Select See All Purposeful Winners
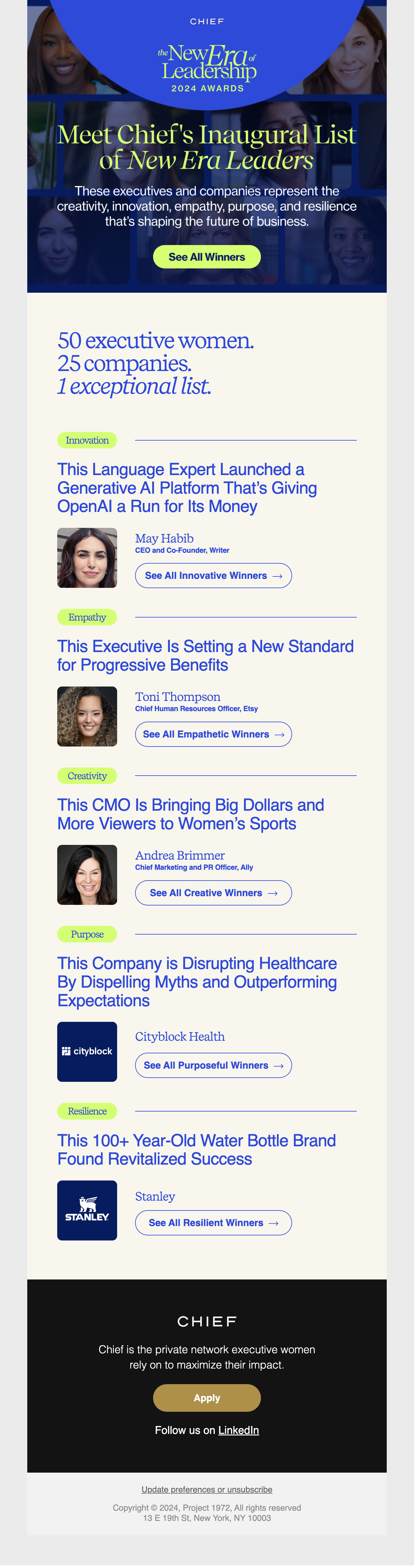The height and width of the screenshot is (1568, 414). pyautogui.click(x=213, y=1065)
